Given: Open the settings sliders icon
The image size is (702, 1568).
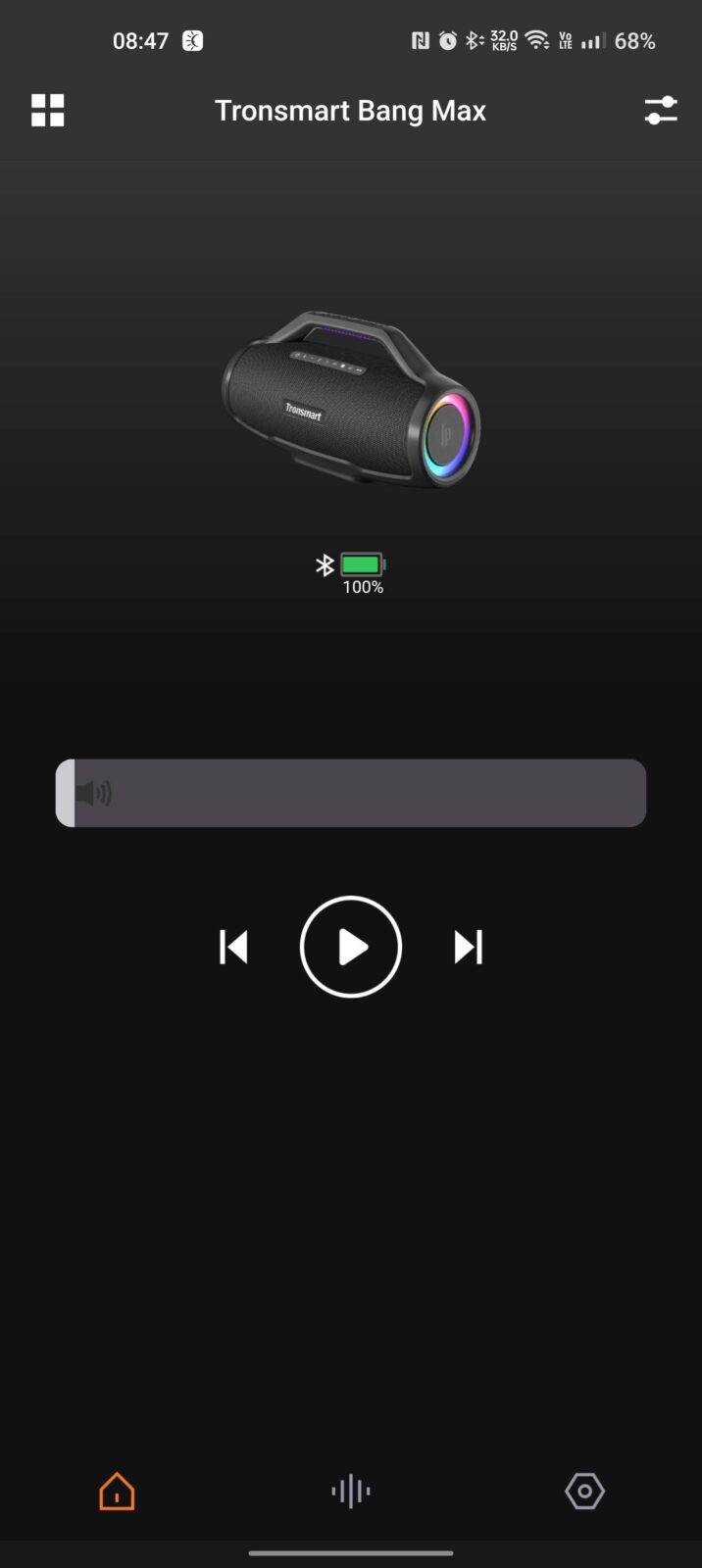Looking at the screenshot, I should pyautogui.click(x=661, y=110).
